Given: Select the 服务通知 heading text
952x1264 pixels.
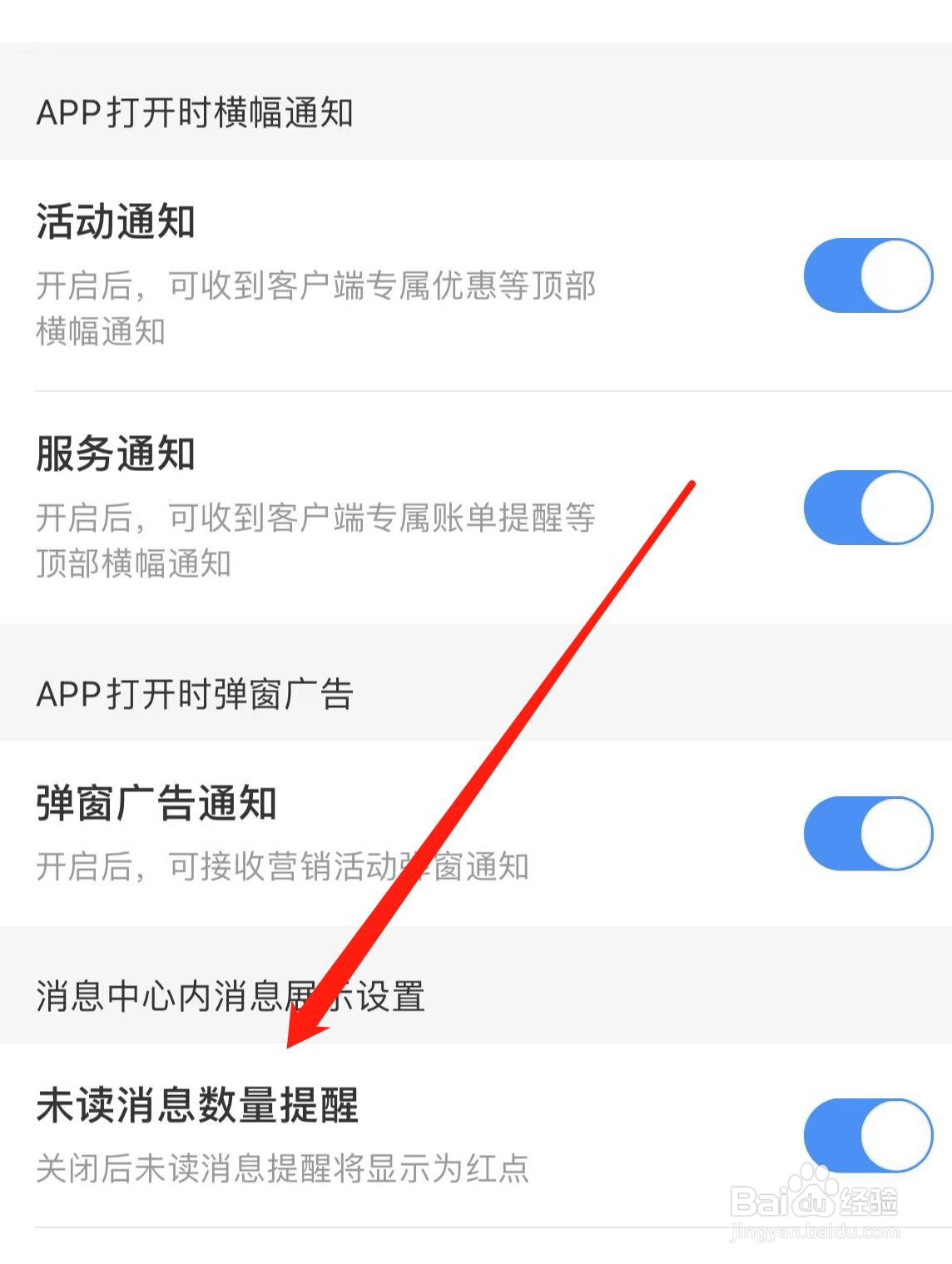Looking at the screenshot, I should tap(114, 454).
